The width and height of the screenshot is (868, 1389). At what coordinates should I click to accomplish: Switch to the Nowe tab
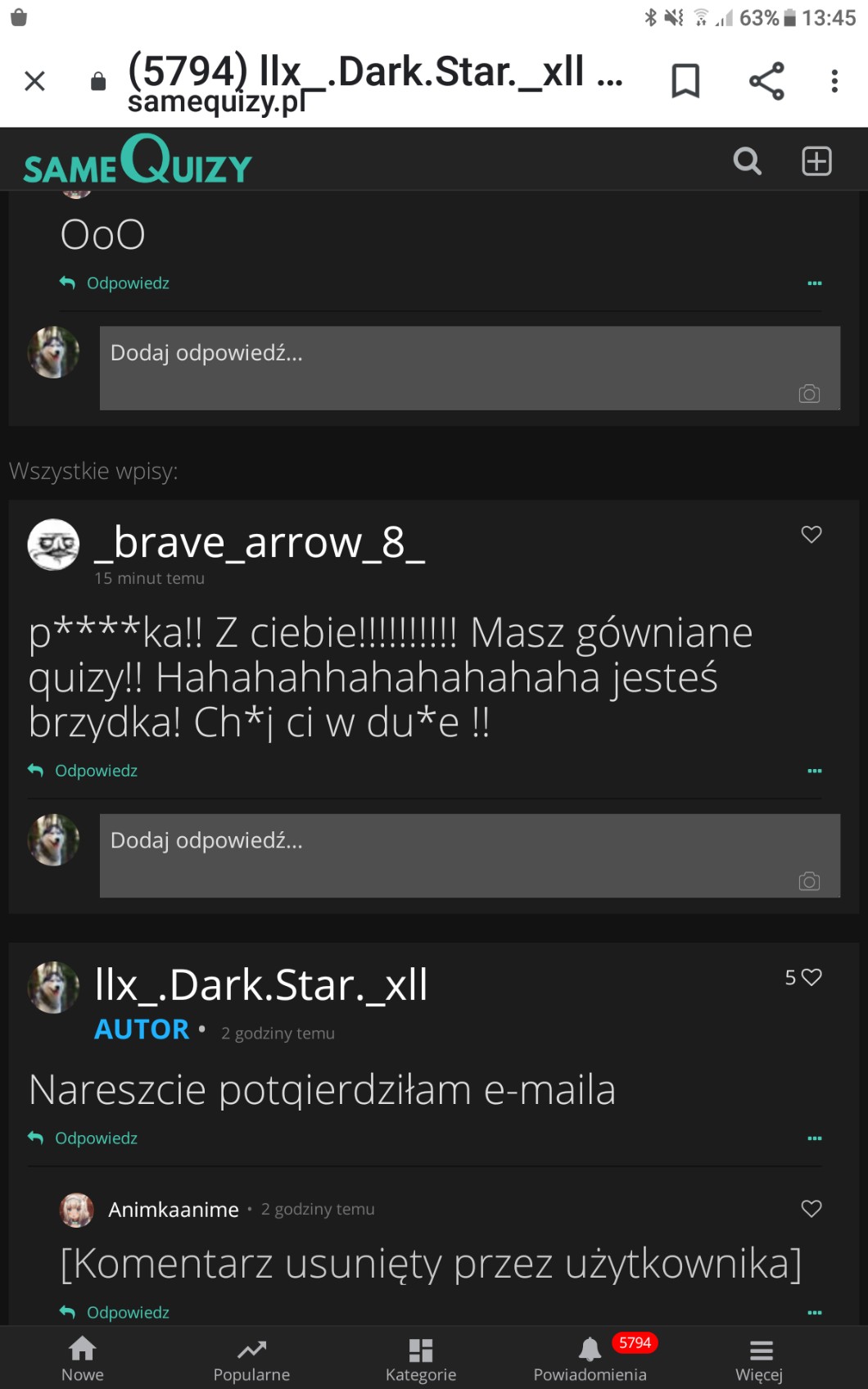click(x=83, y=1360)
